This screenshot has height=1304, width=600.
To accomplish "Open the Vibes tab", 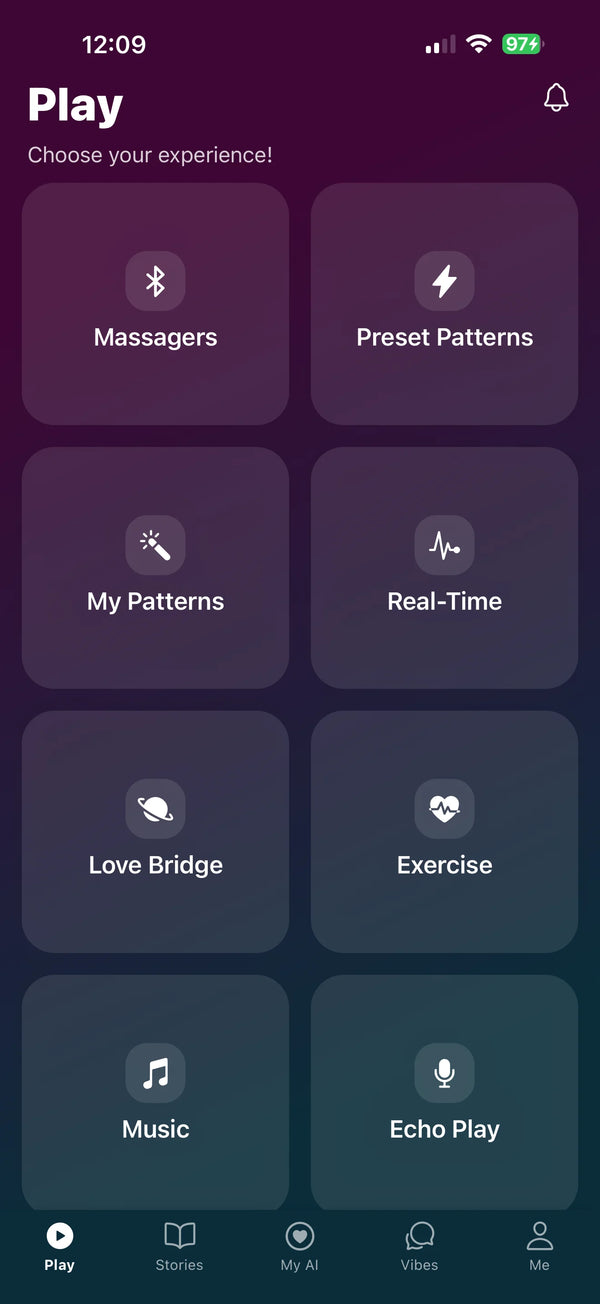I will pos(419,1247).
